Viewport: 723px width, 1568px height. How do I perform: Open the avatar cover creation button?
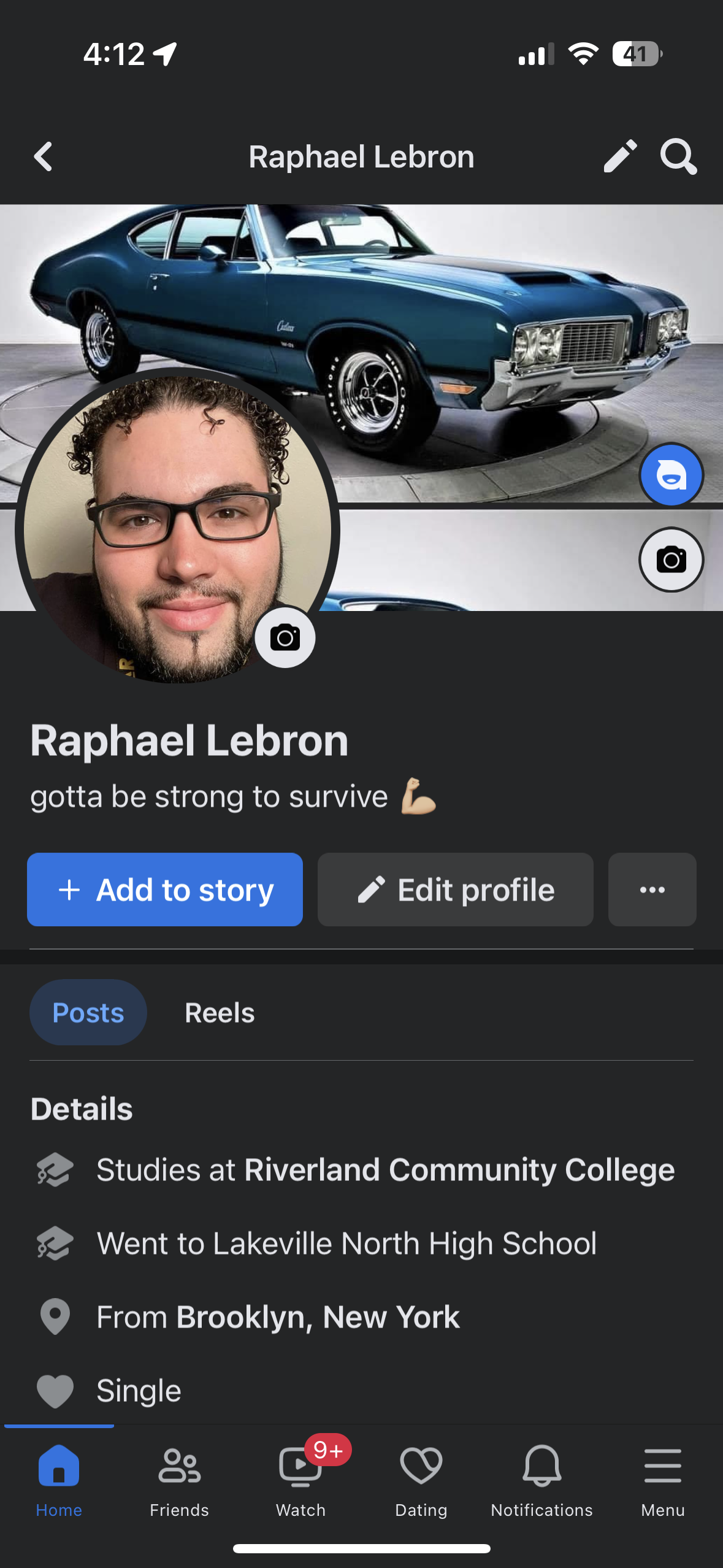pyautogui.click(x=671, y=475)
